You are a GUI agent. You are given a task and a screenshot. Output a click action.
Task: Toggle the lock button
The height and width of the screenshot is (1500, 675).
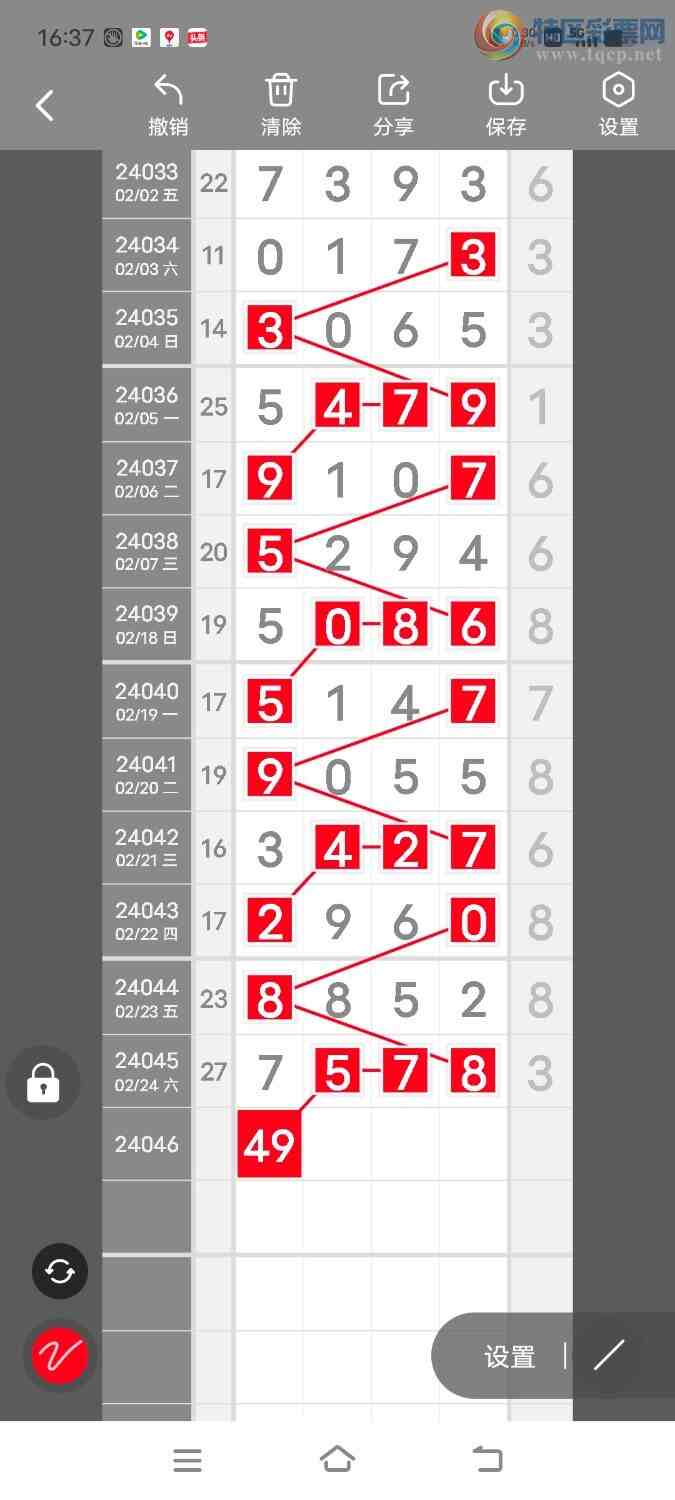coord(43,1082)
